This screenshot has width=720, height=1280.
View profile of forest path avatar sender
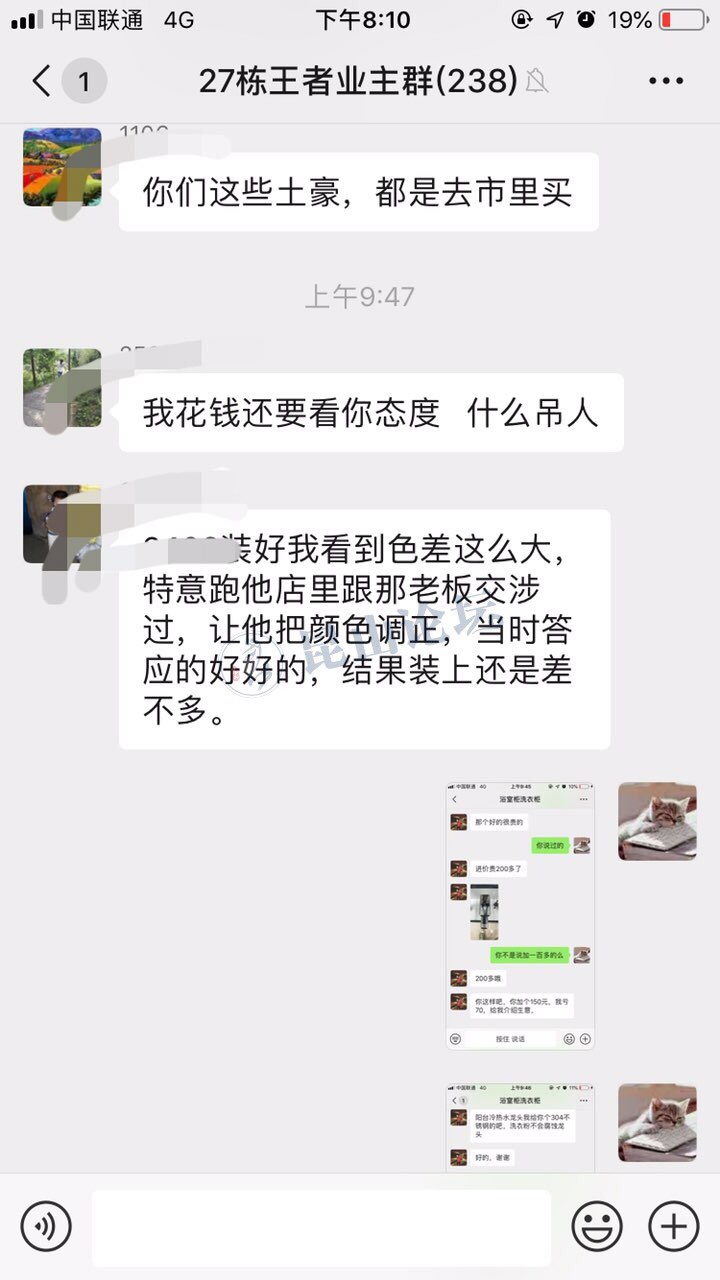pyautogui.click(x=62, y=387)
